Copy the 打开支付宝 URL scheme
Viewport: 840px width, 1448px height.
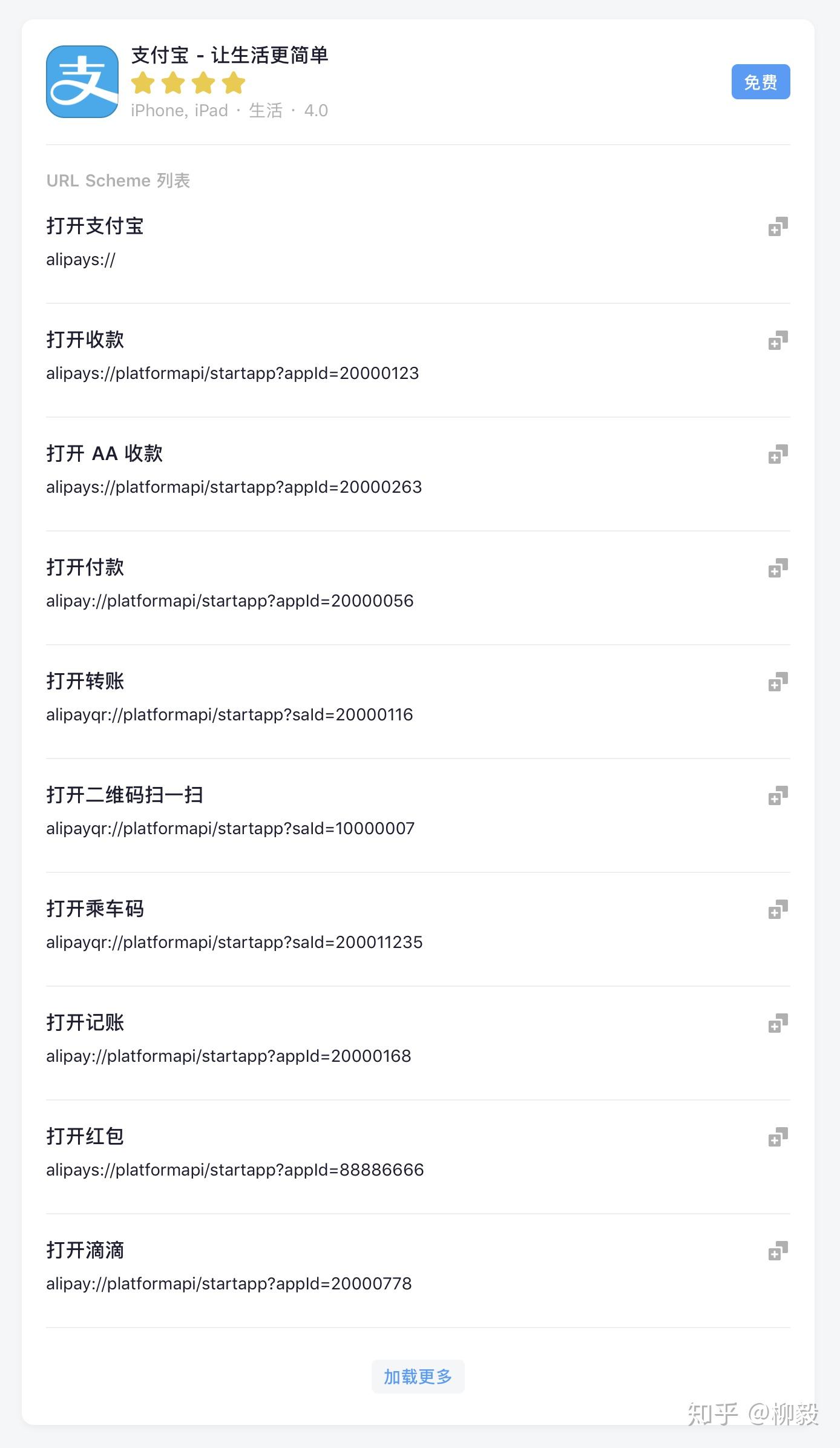pyautogui.click(x=778, y=226)
